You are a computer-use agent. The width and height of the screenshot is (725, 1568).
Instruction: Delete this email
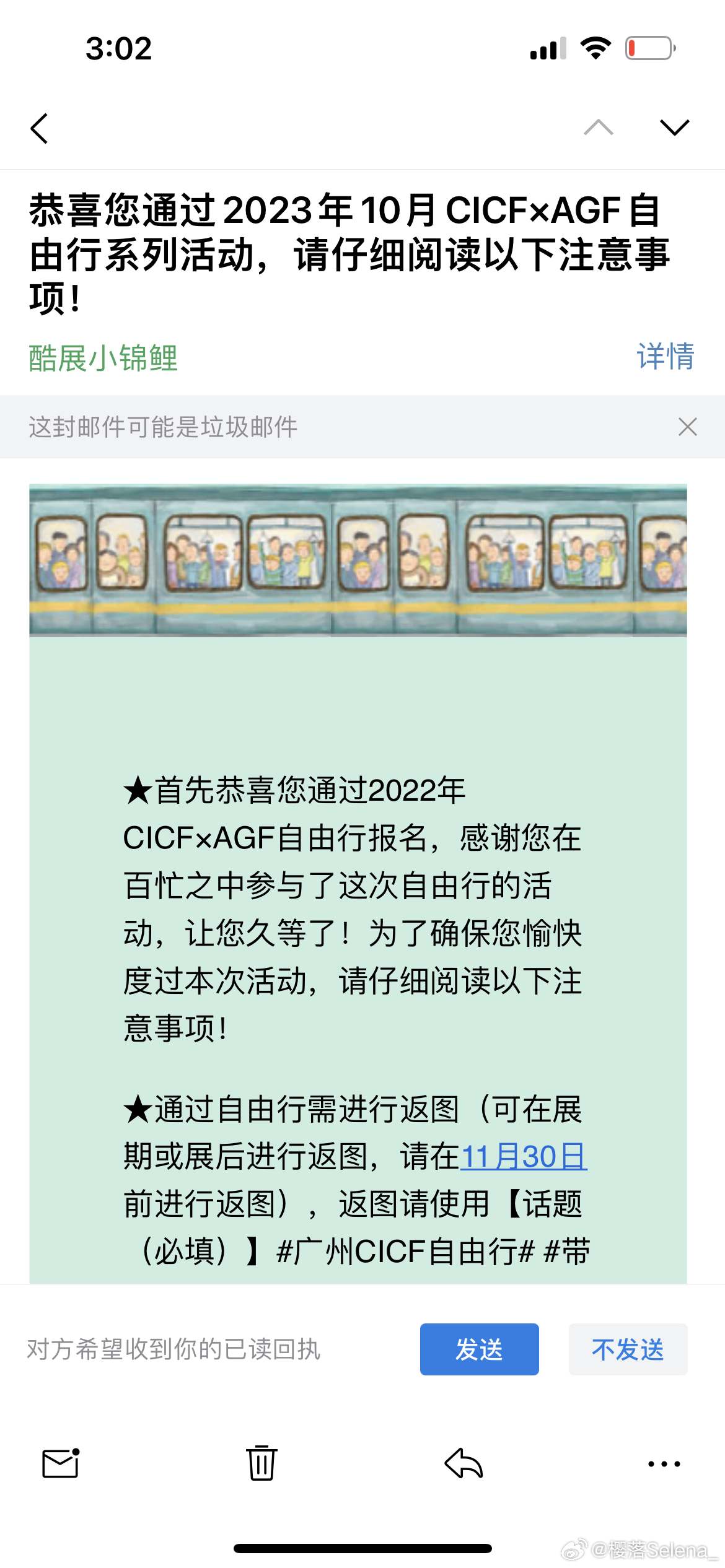[261, 1463]
